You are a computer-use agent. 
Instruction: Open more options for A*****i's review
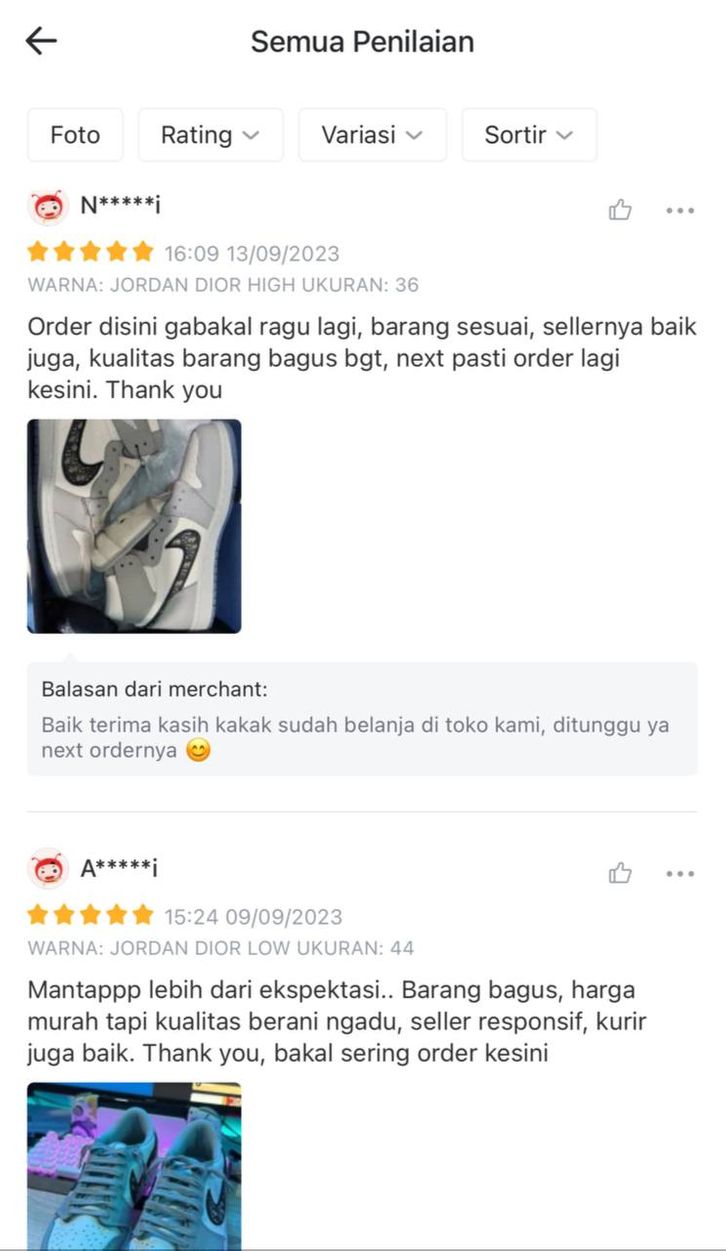pyautogui.click(x=680, y=874)
